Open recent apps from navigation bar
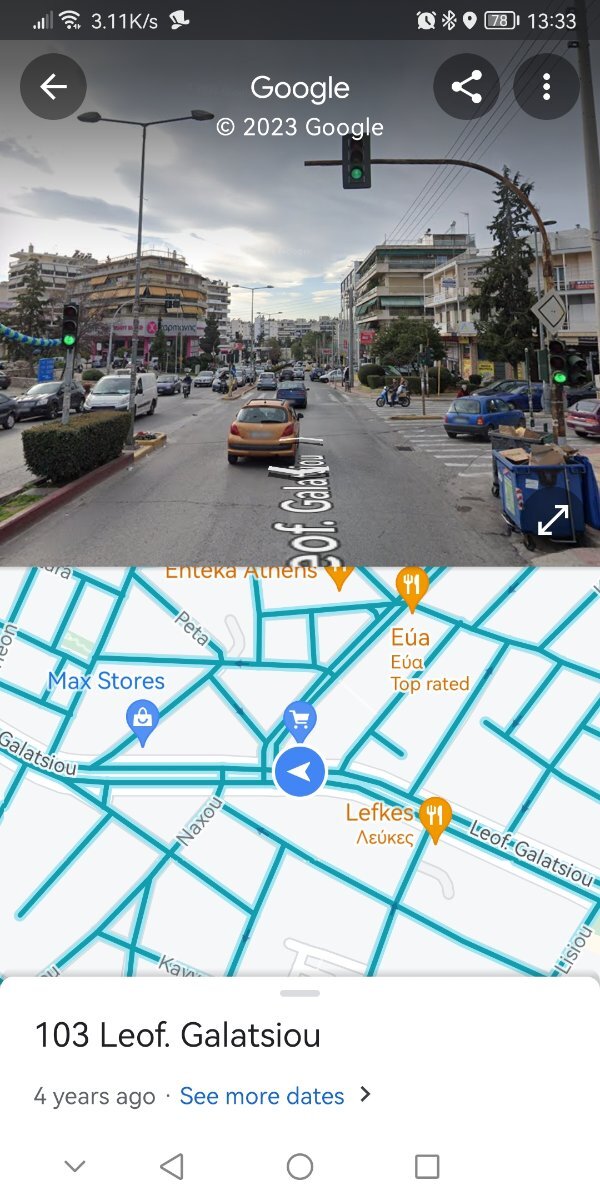The height and width of the screenshot is (1200, 600). pos(427,1166)
